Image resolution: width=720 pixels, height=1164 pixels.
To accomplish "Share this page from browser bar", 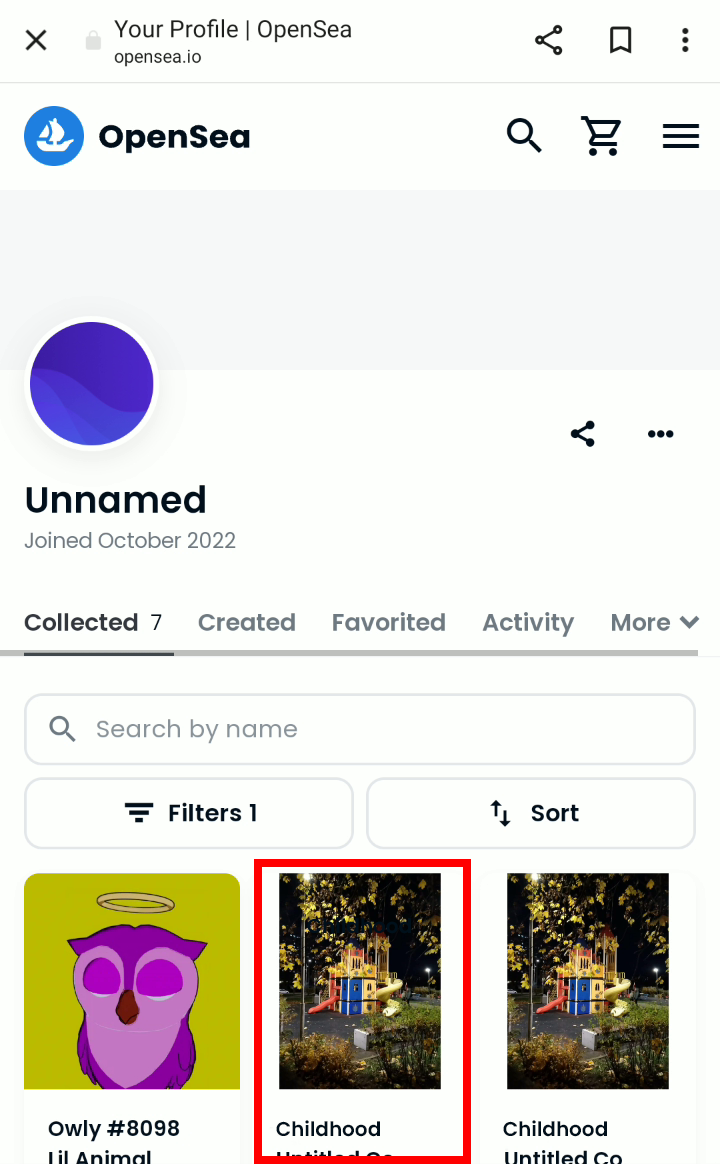I will point(548,41).
